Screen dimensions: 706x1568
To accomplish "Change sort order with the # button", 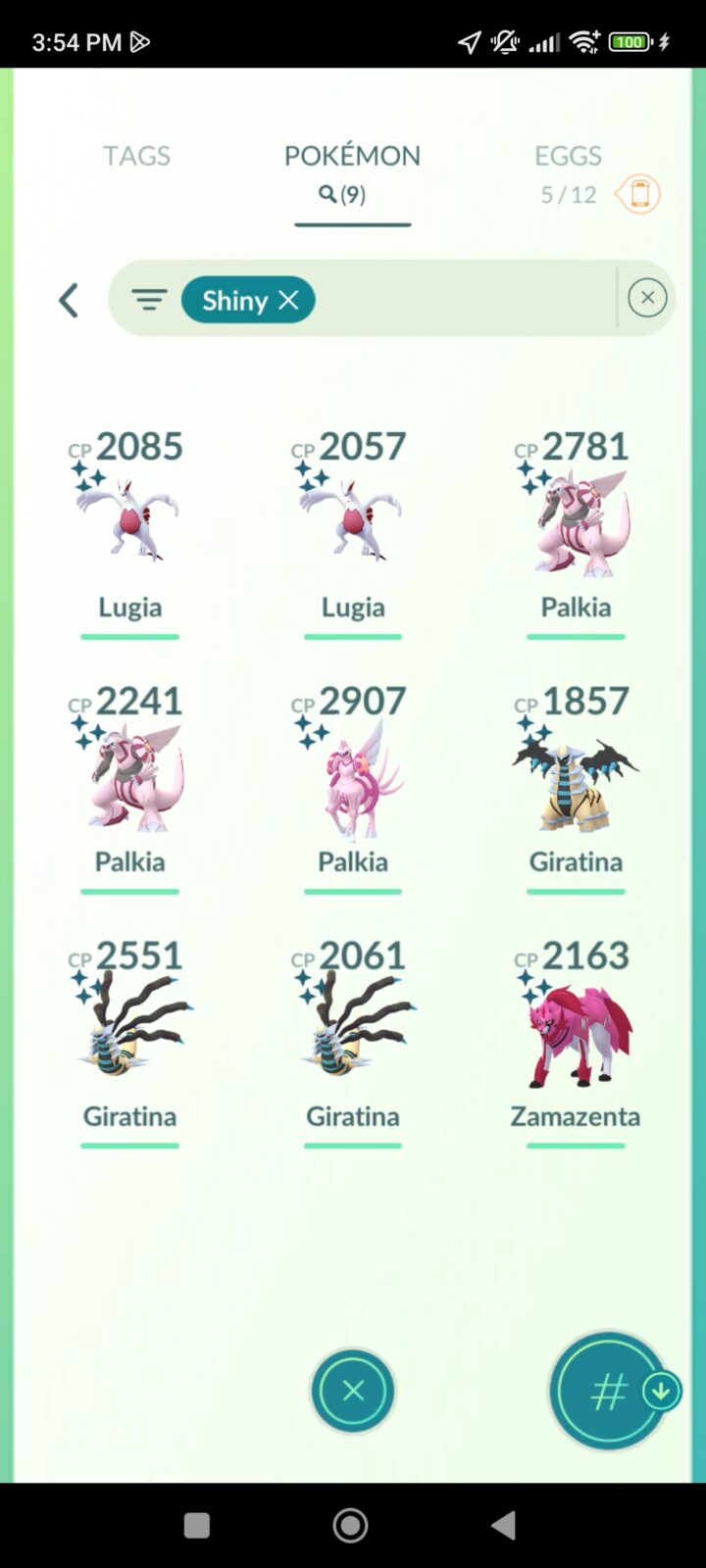I will coord(609,1391).
